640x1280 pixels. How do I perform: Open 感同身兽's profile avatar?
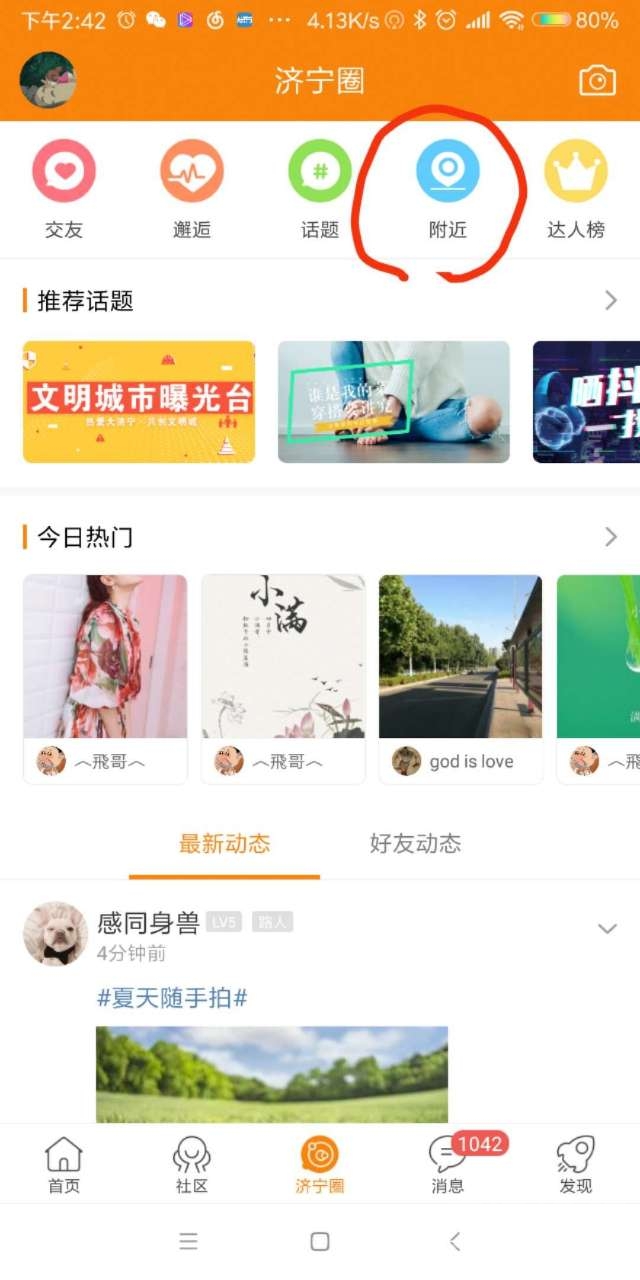pos(55,933)
